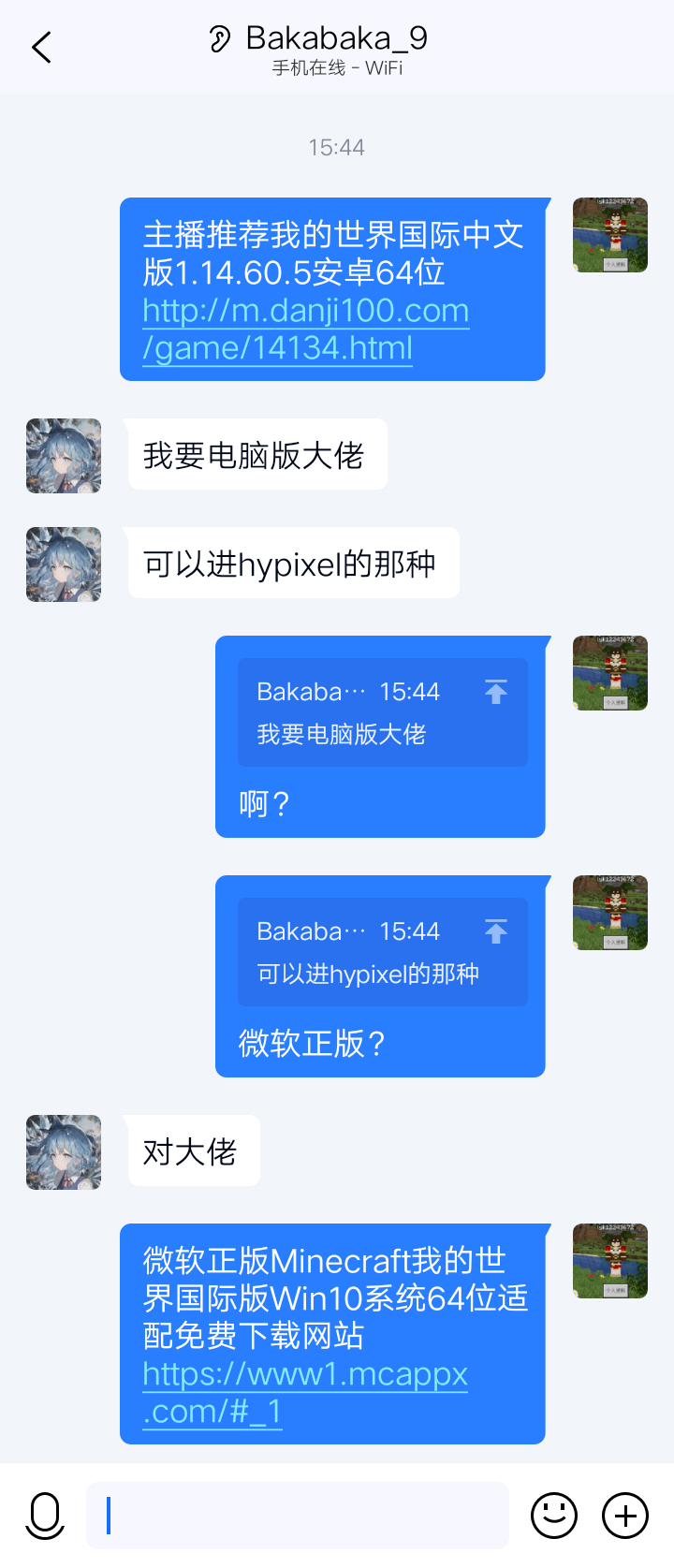Viewport: 674px width, 1568px height.
Task: Open the www1.mcappx.com download link
Action: [305, 1392]
